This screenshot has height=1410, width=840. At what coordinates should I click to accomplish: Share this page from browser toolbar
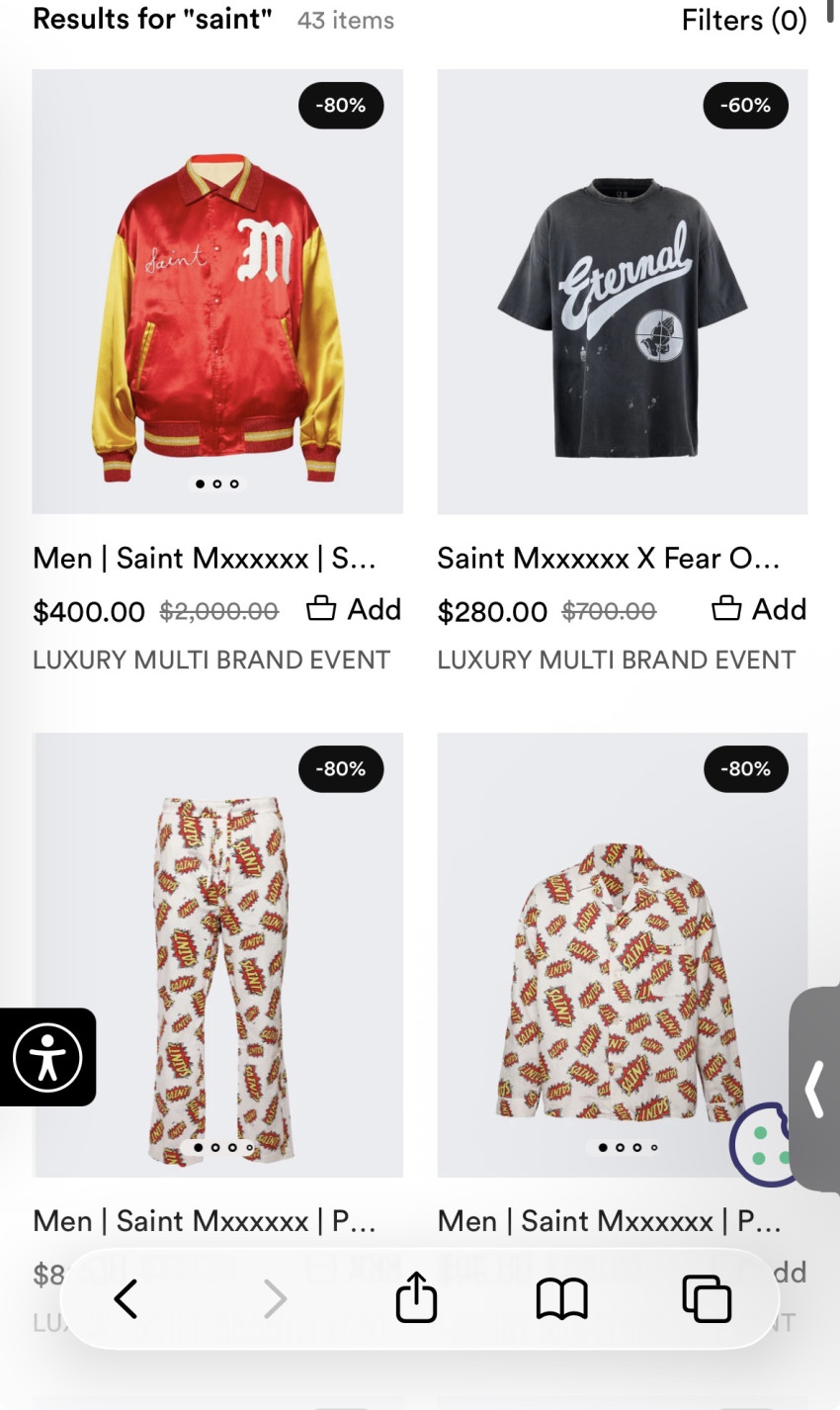click(x=416, y=1298)
